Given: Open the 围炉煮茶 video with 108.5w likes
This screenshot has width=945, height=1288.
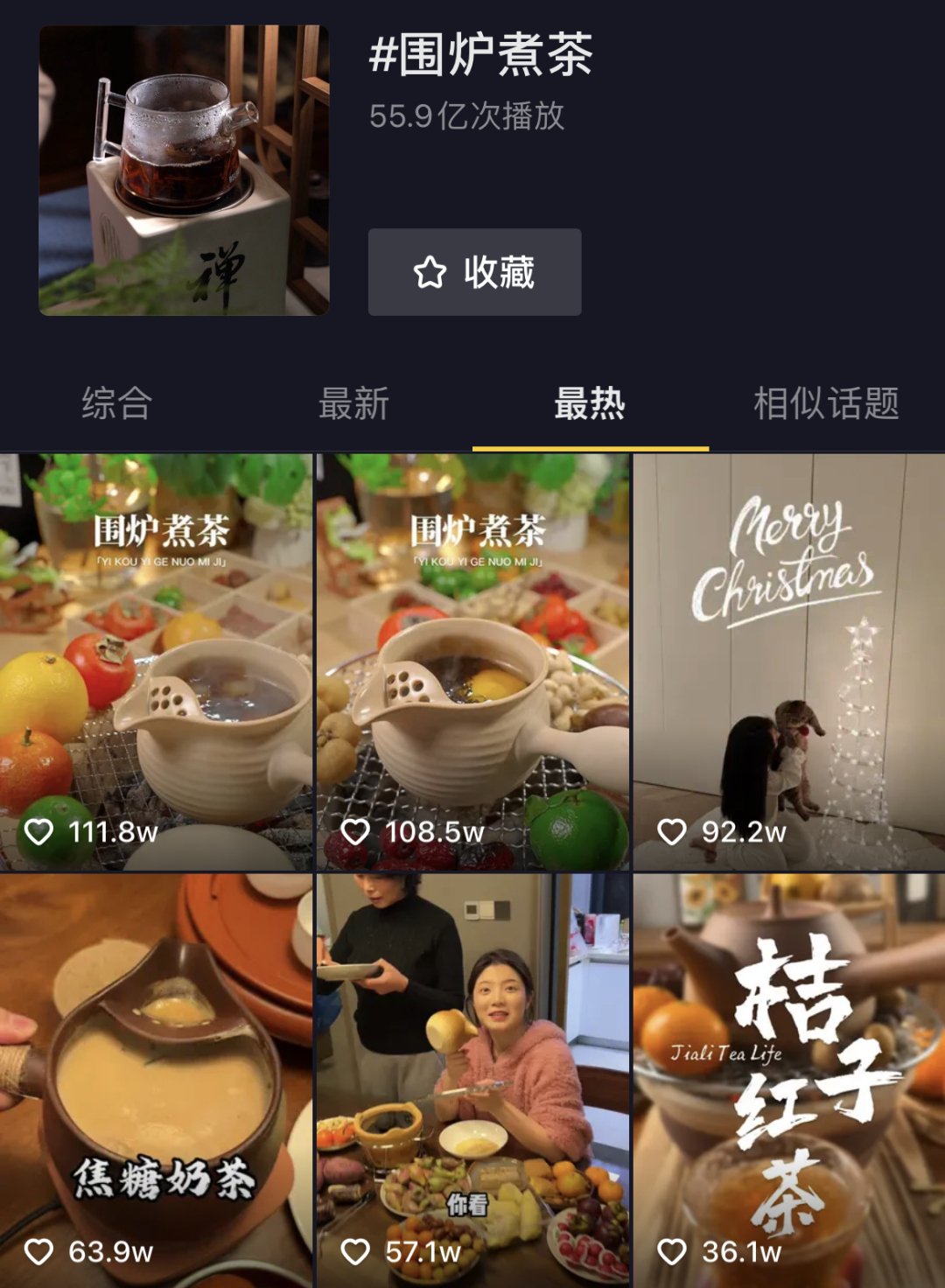Looking at the screenshot, I should click(472, 661).
